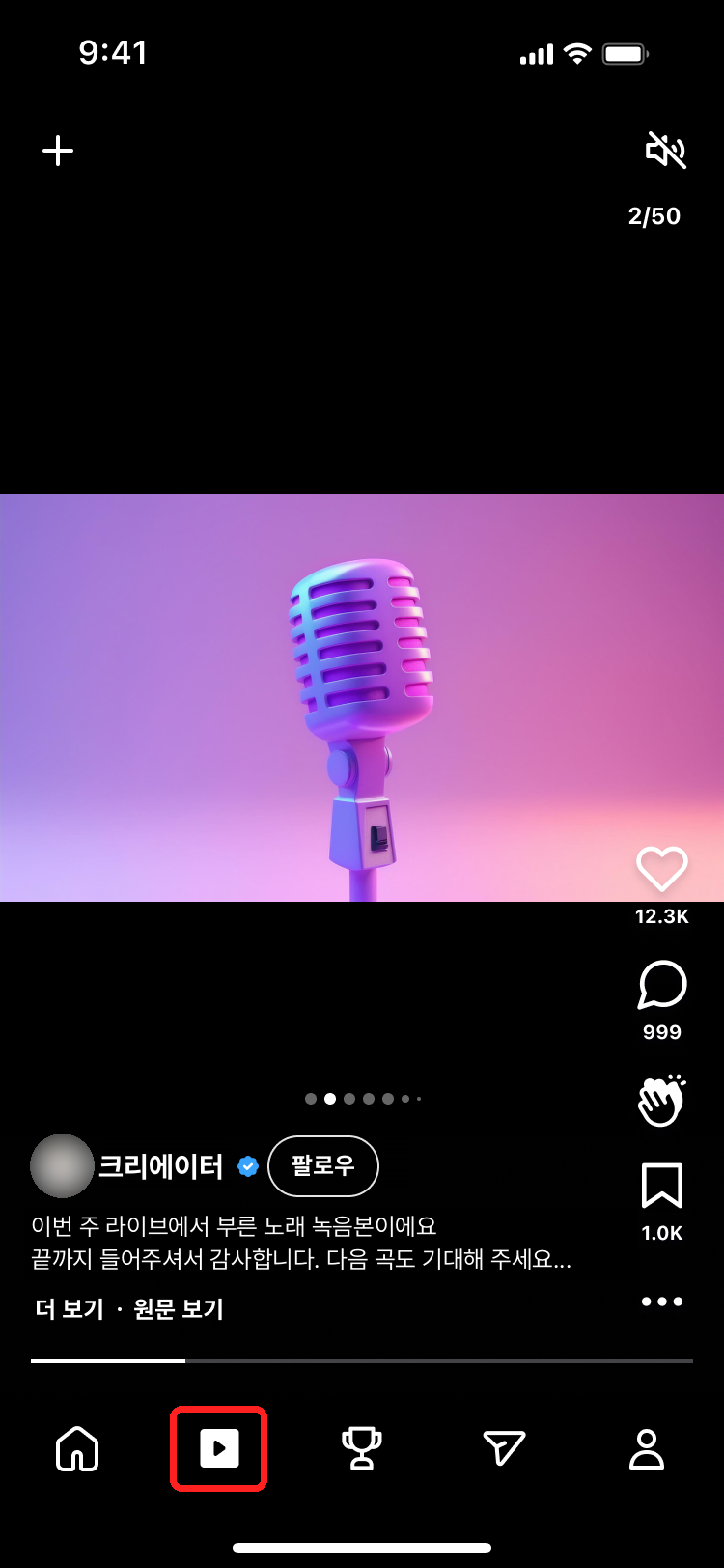Viewport: 724px width, 1568px height.
Task: Switch to the video play tab
Action: (x=219, y=1449)
